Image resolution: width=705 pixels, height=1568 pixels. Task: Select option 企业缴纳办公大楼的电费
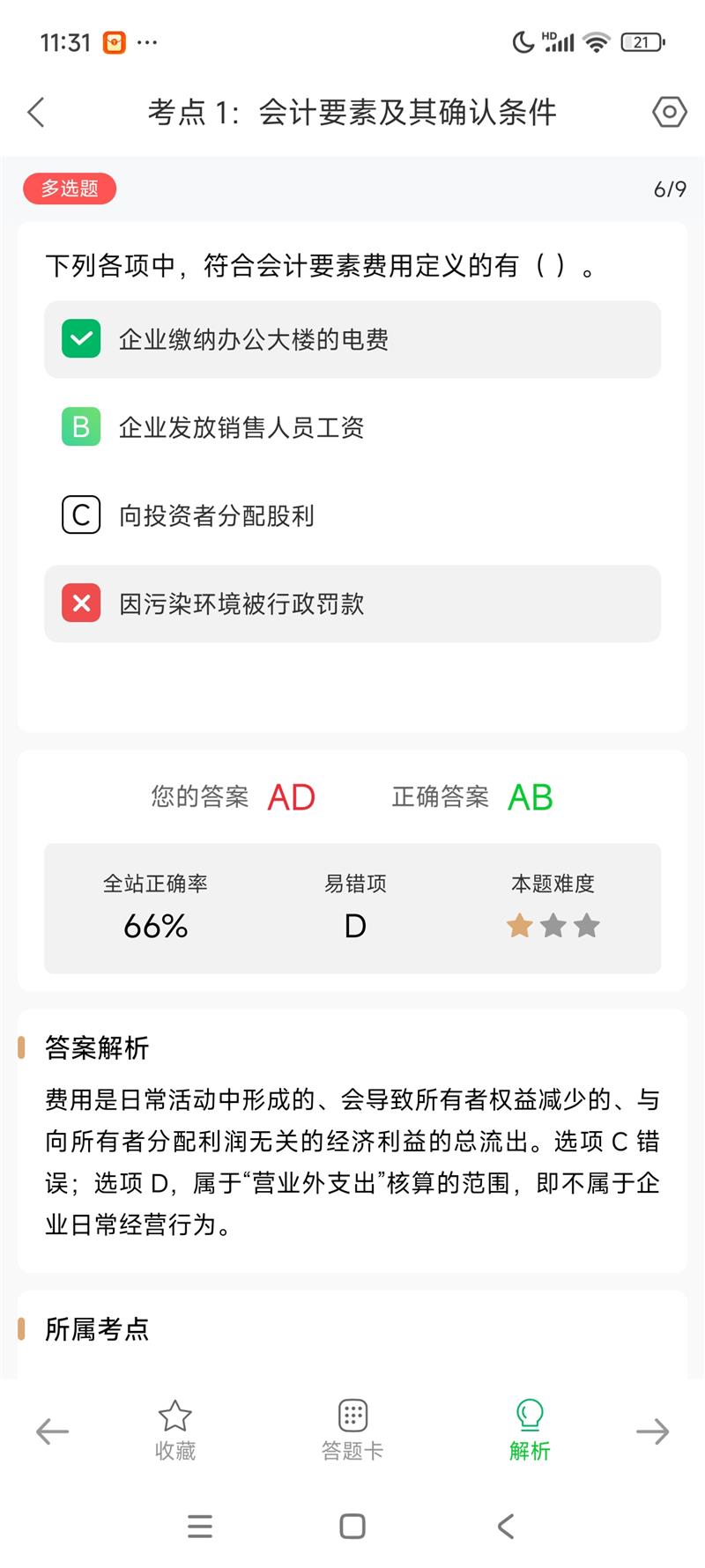pos(352,339)
